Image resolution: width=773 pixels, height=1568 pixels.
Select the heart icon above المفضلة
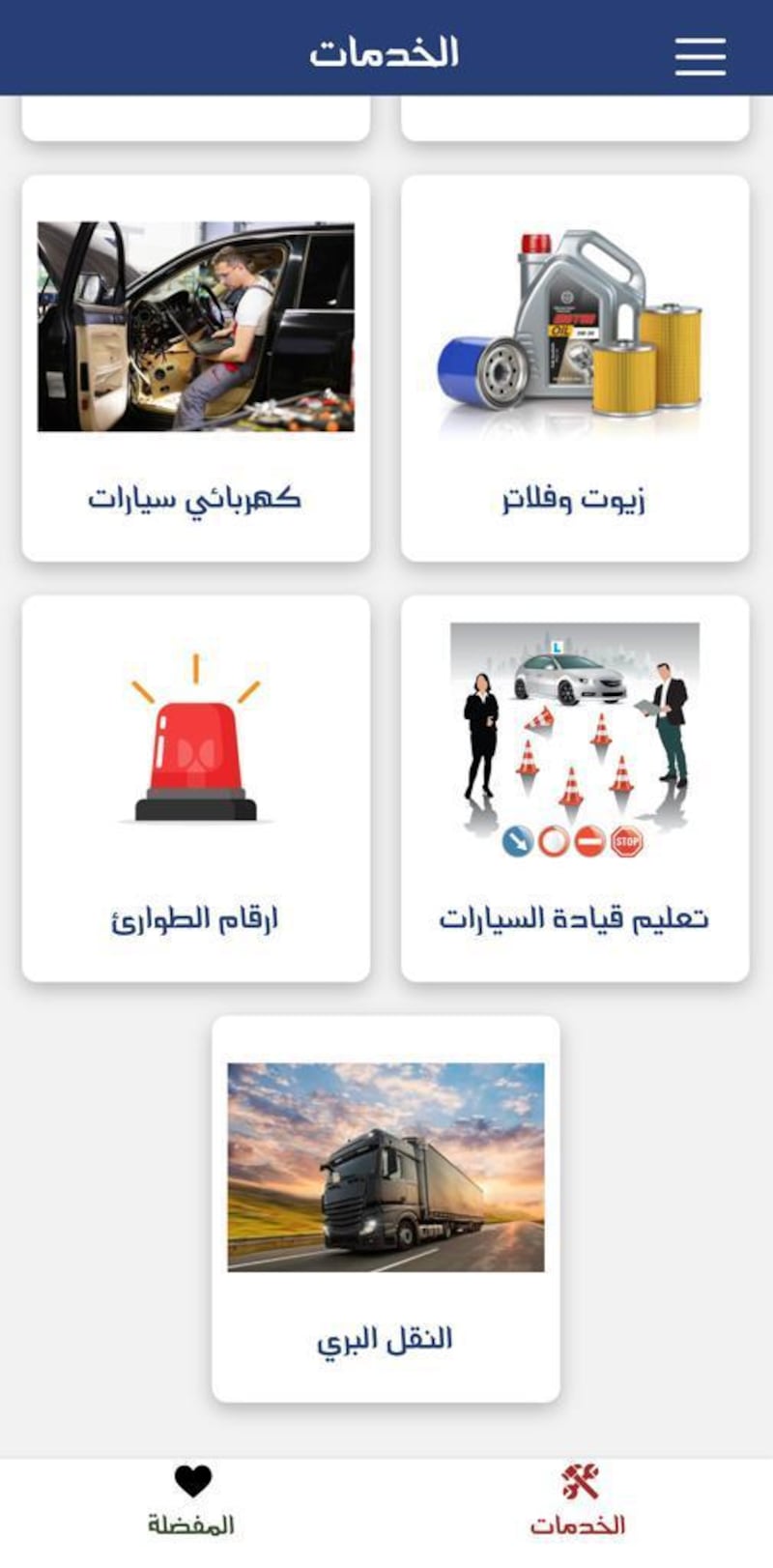pos(195,1477)
